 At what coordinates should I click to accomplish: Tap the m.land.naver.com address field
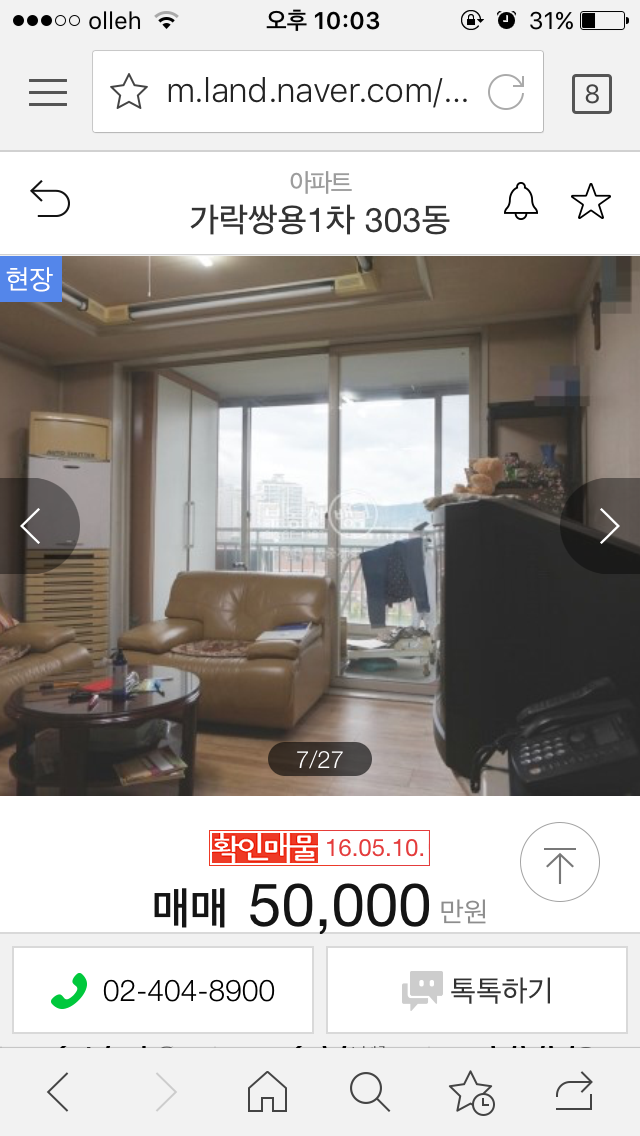pyautogui.click(x=316, y=92)
